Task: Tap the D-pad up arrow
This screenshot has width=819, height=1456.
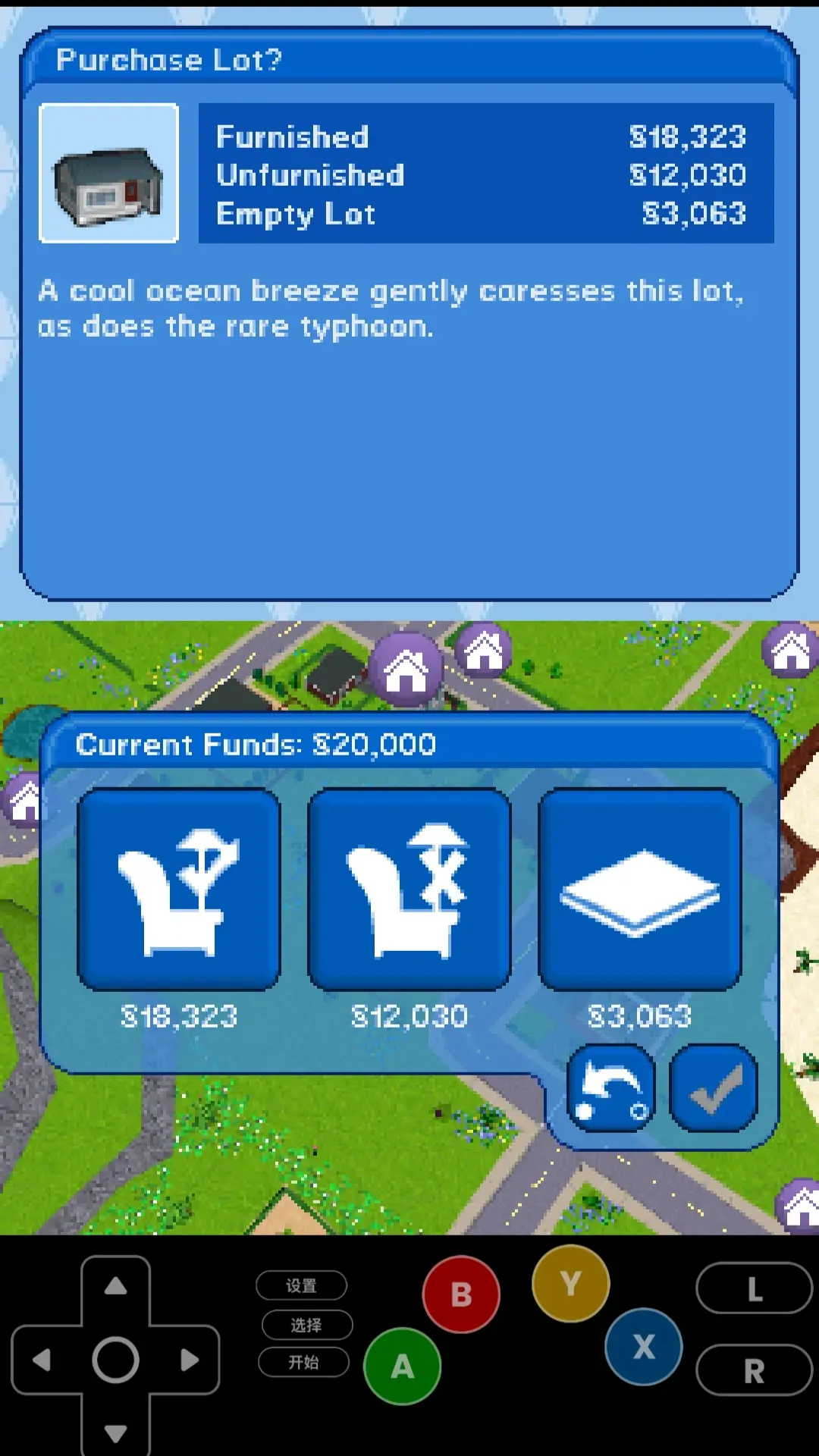Action: [x=115, y=1286]
